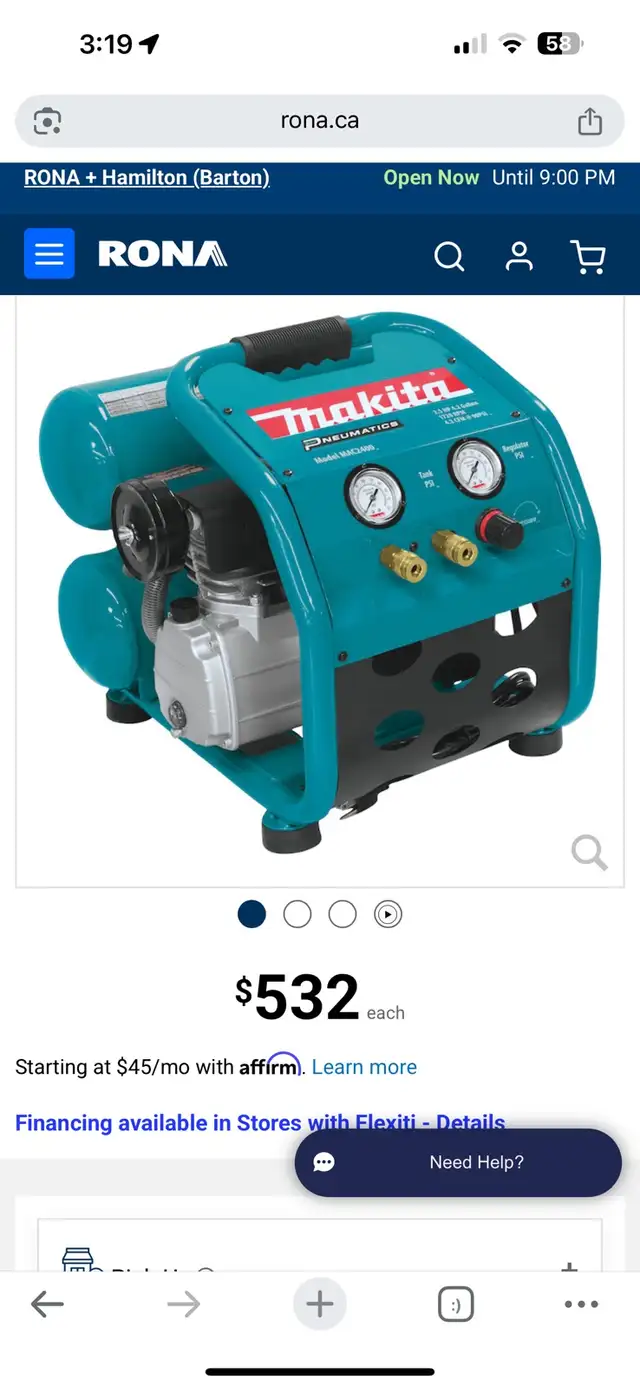This screenshot has height=1388, width=640.
Task: Tap the camera scan icon in address bar
Action: click(47, 122)
